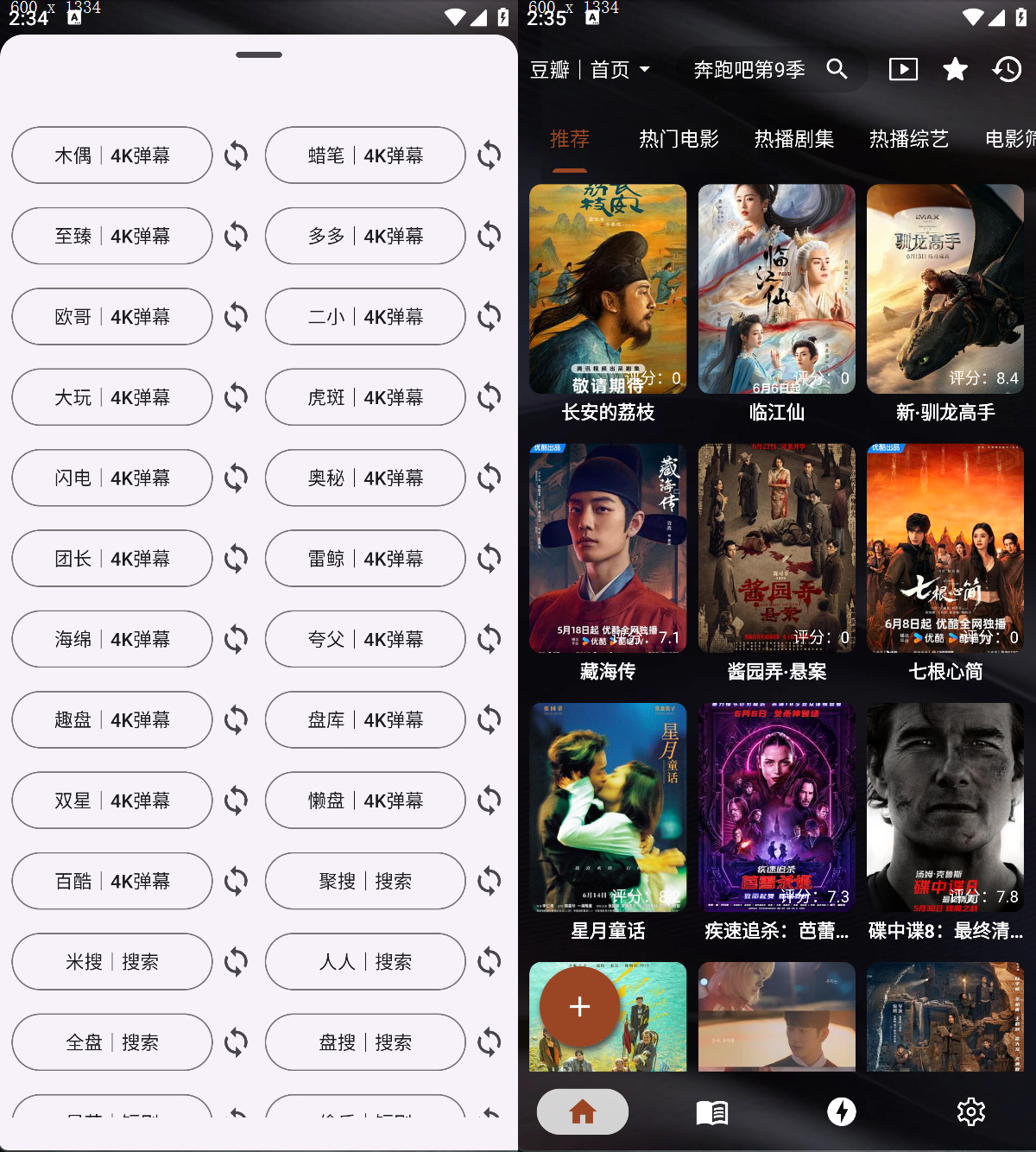
Task: Tap the lightning icon in bottom navigation
Action: coord(842,1112)
